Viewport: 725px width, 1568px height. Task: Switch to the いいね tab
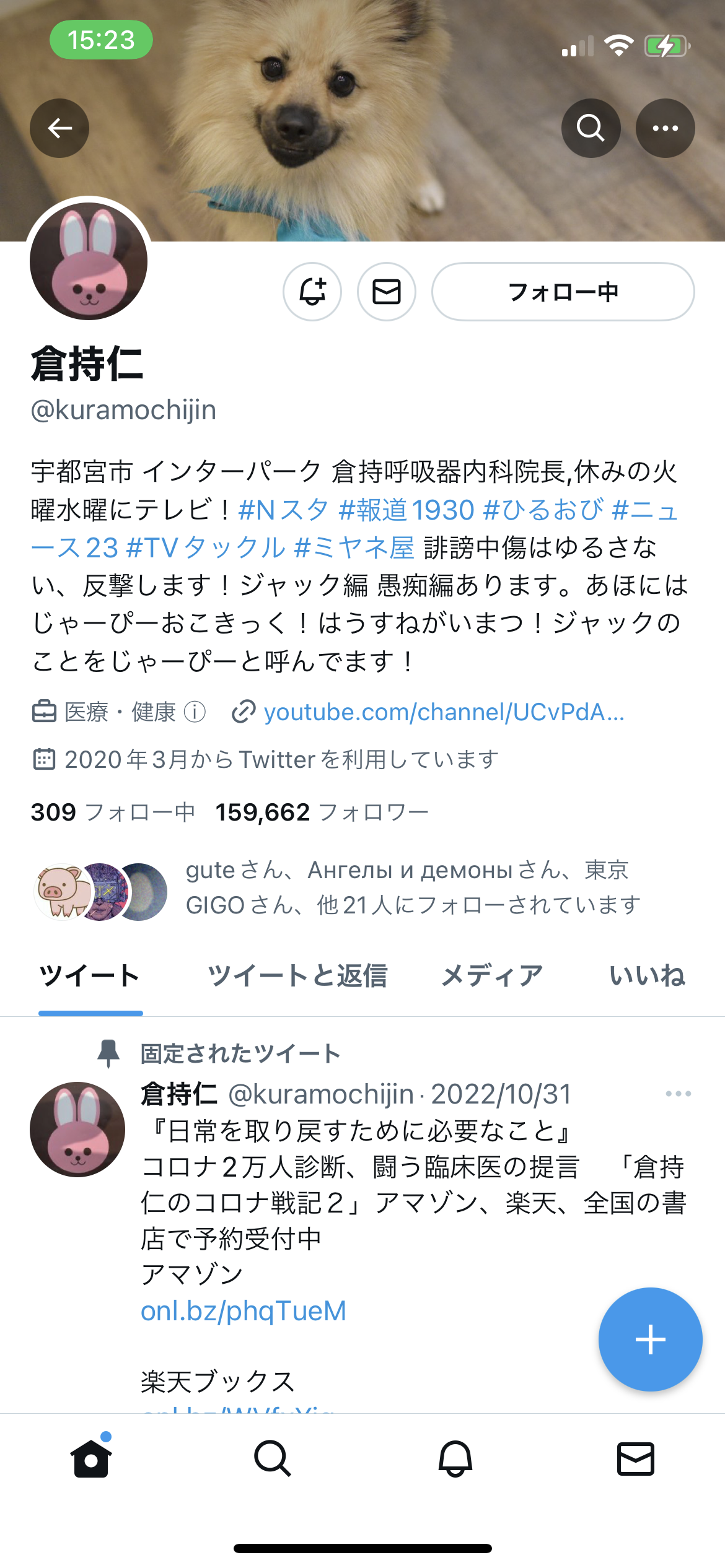click(647, 975)
